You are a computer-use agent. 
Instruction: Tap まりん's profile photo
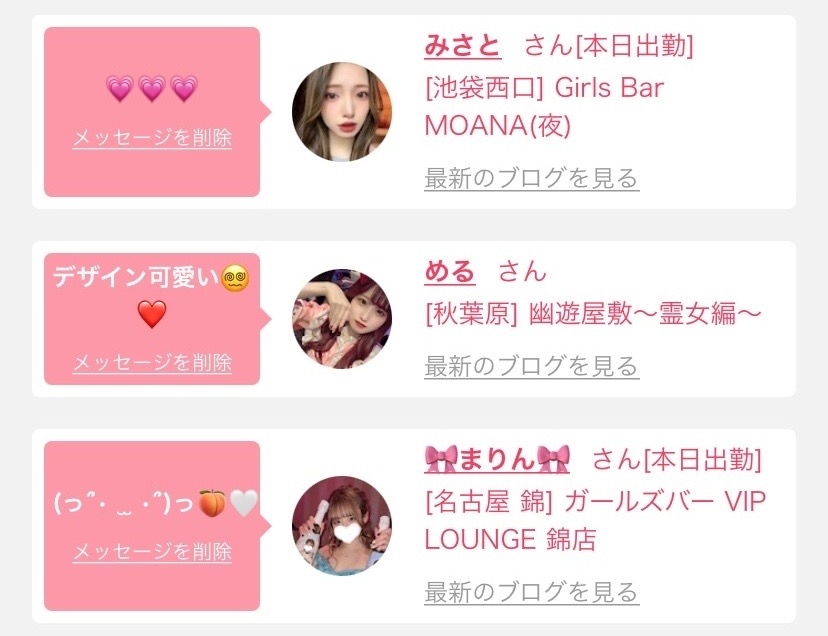click(341, 526)
